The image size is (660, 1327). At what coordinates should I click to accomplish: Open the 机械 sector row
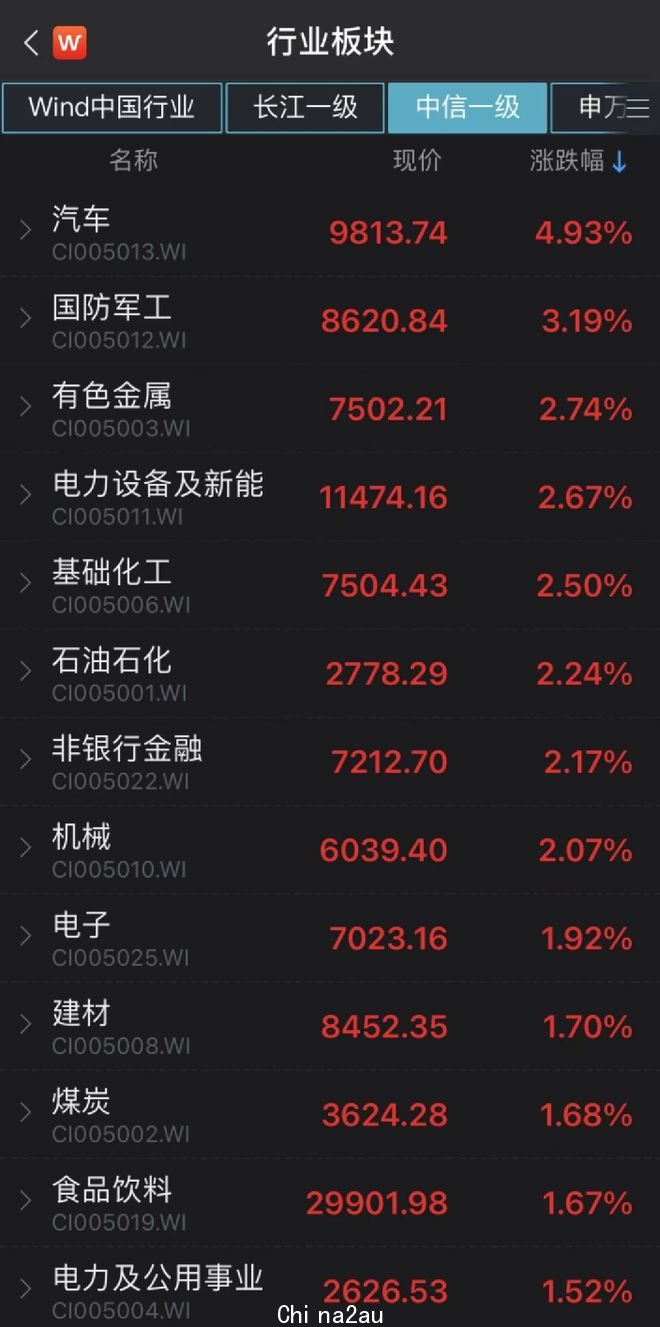[330, 850]
